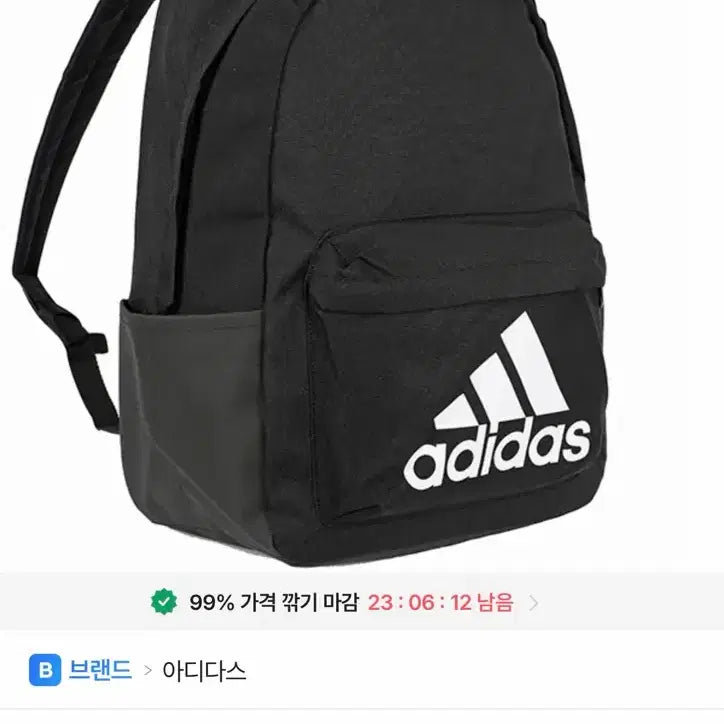This screenshot has width=724, height=724.
Task: Open the 아디다스 brand page
Action: (204, 670)
